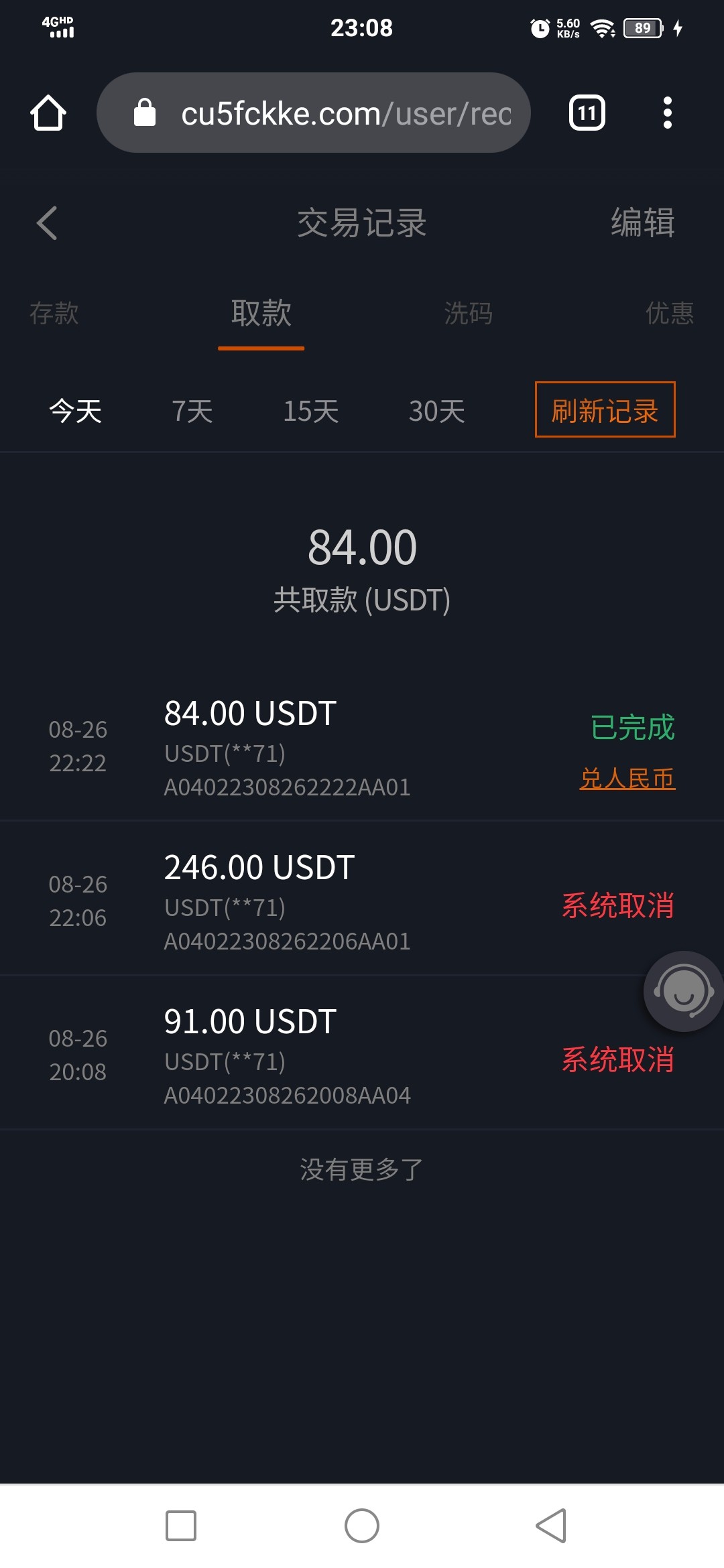This screenshot has width=724, height=1568.
Task: Switch to the 优惠 tab
Action: (669, 313)
